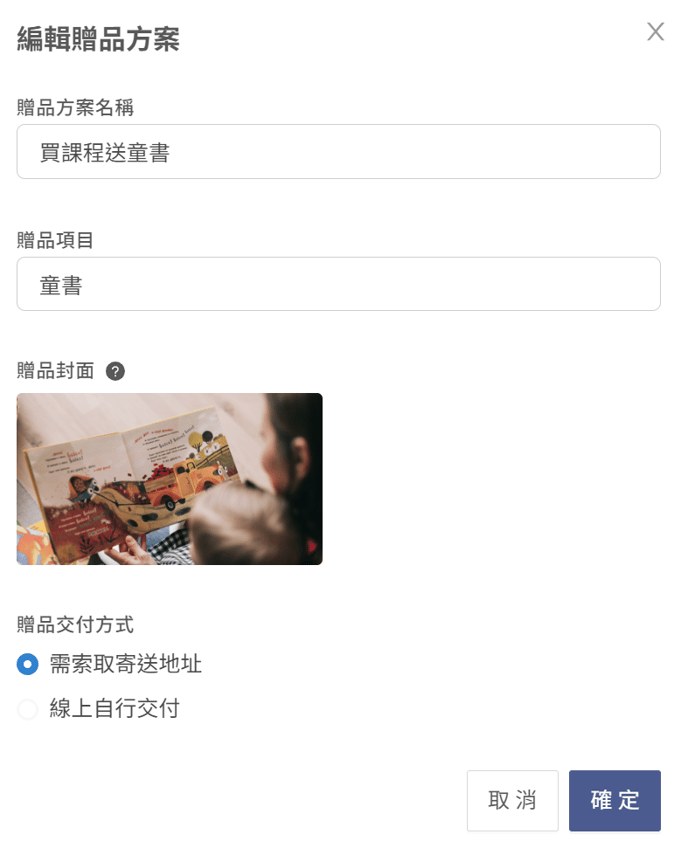Confirm with the 確定 button

tap(614, 800)
